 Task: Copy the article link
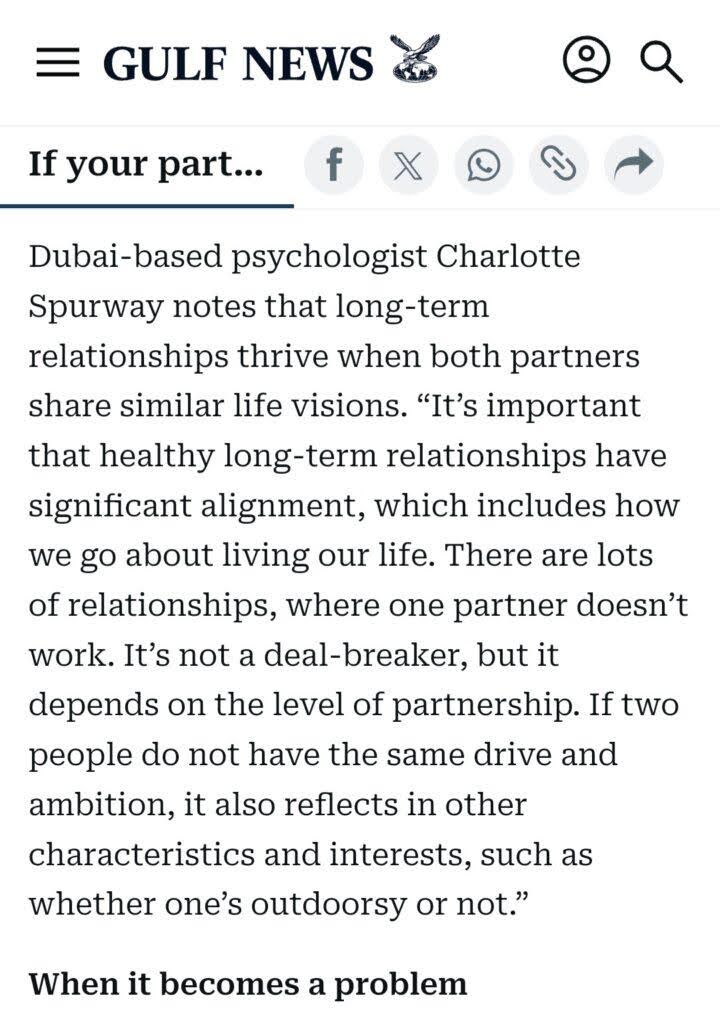tap(558, 165)
